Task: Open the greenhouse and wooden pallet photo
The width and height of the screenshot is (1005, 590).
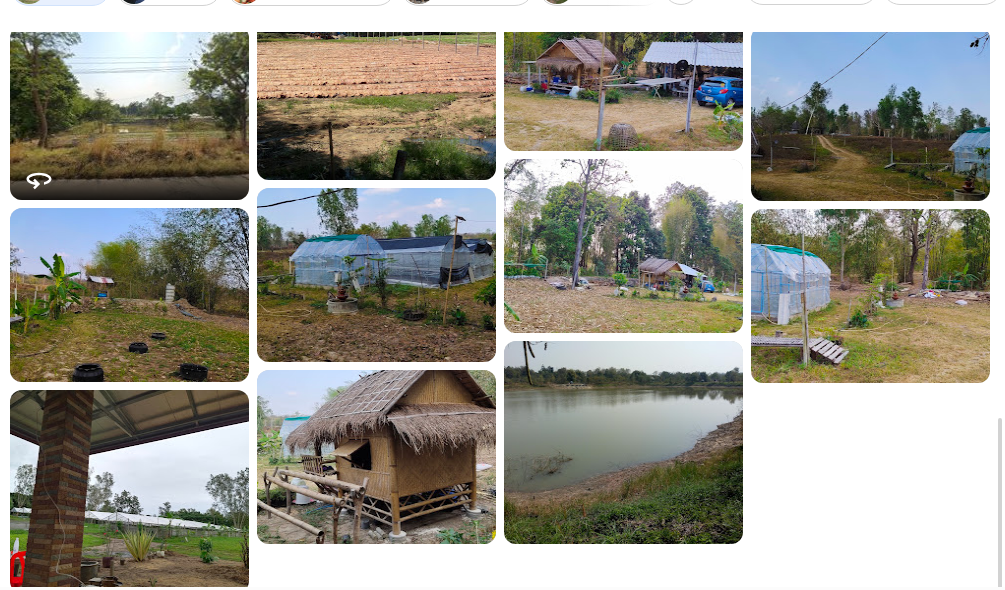Action: [870, 296]
